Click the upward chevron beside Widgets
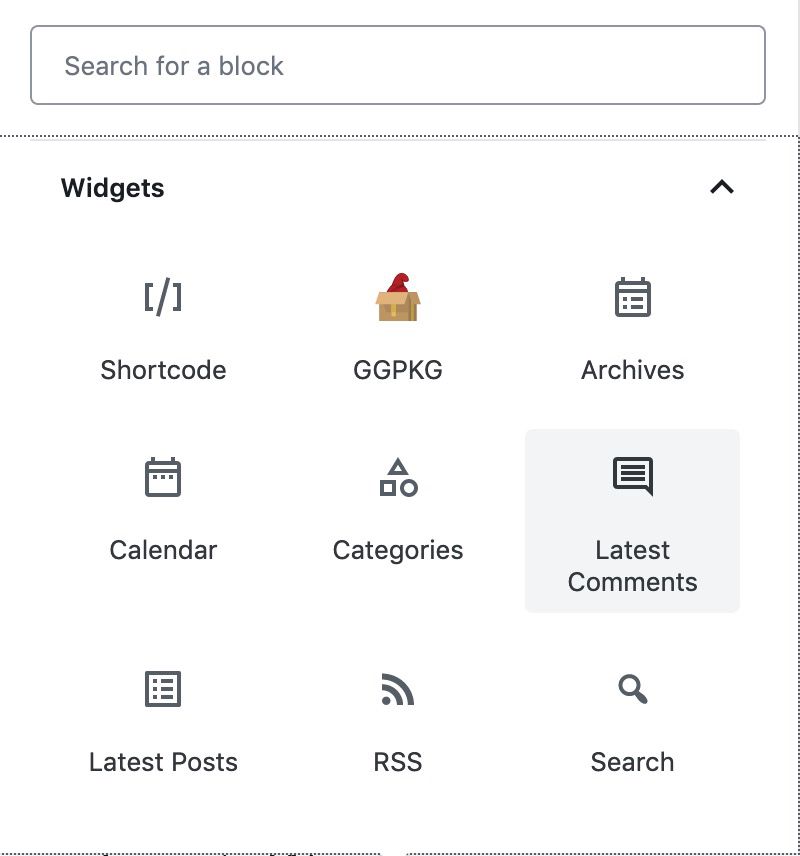 tap(722, 188)
